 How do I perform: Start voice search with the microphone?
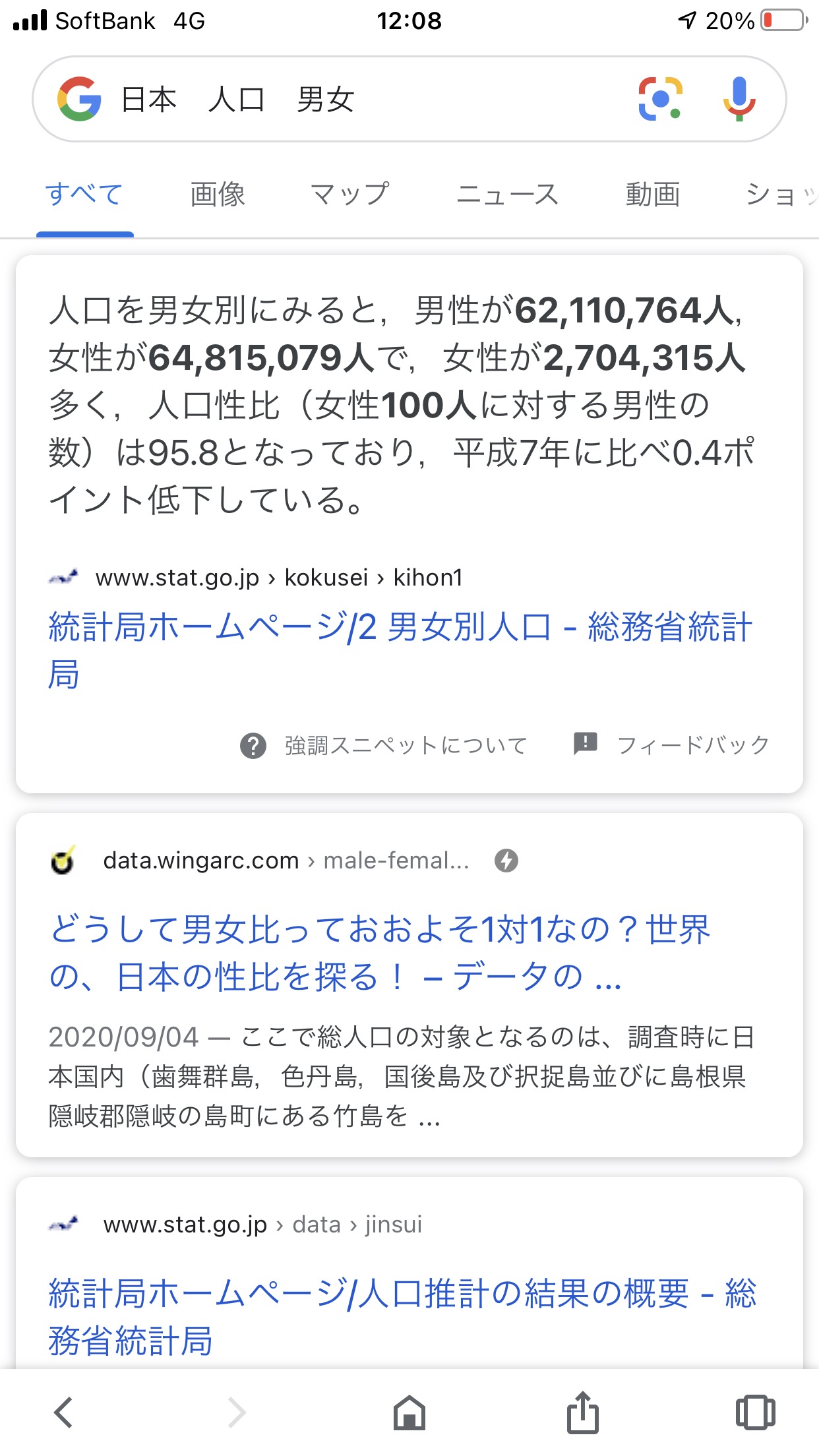point(739,99)
